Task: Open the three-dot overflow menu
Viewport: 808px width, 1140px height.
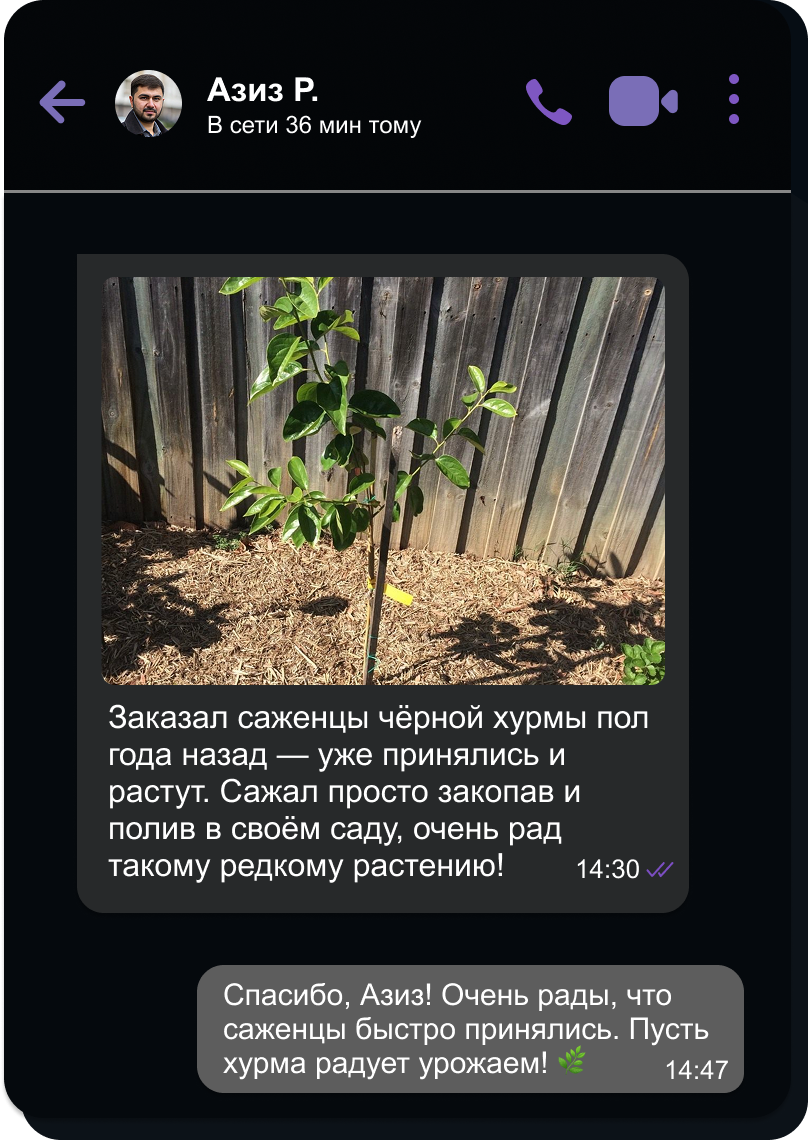Action: (x=734, y=100)
